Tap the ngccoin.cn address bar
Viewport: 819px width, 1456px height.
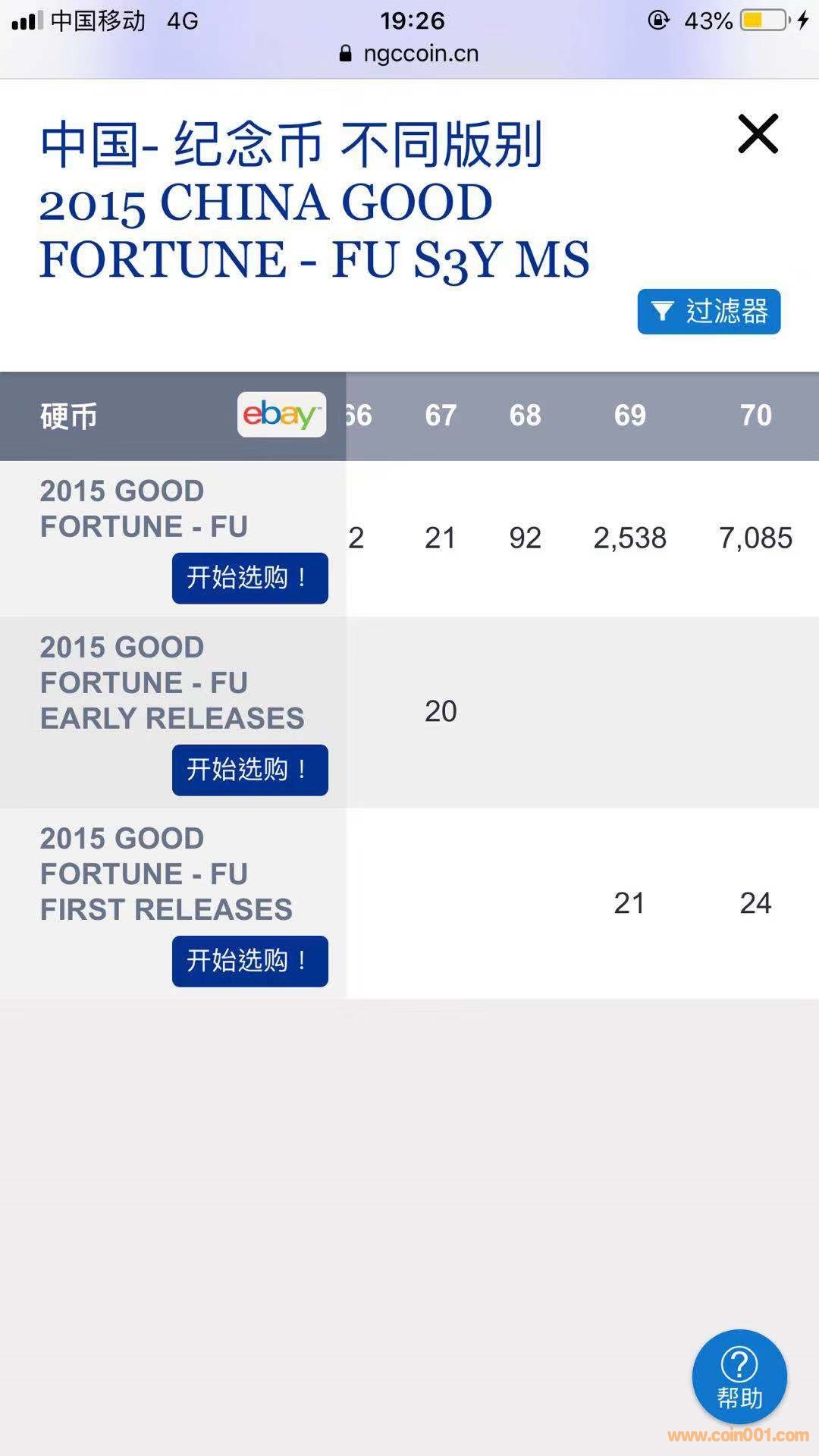click(409, 53)
